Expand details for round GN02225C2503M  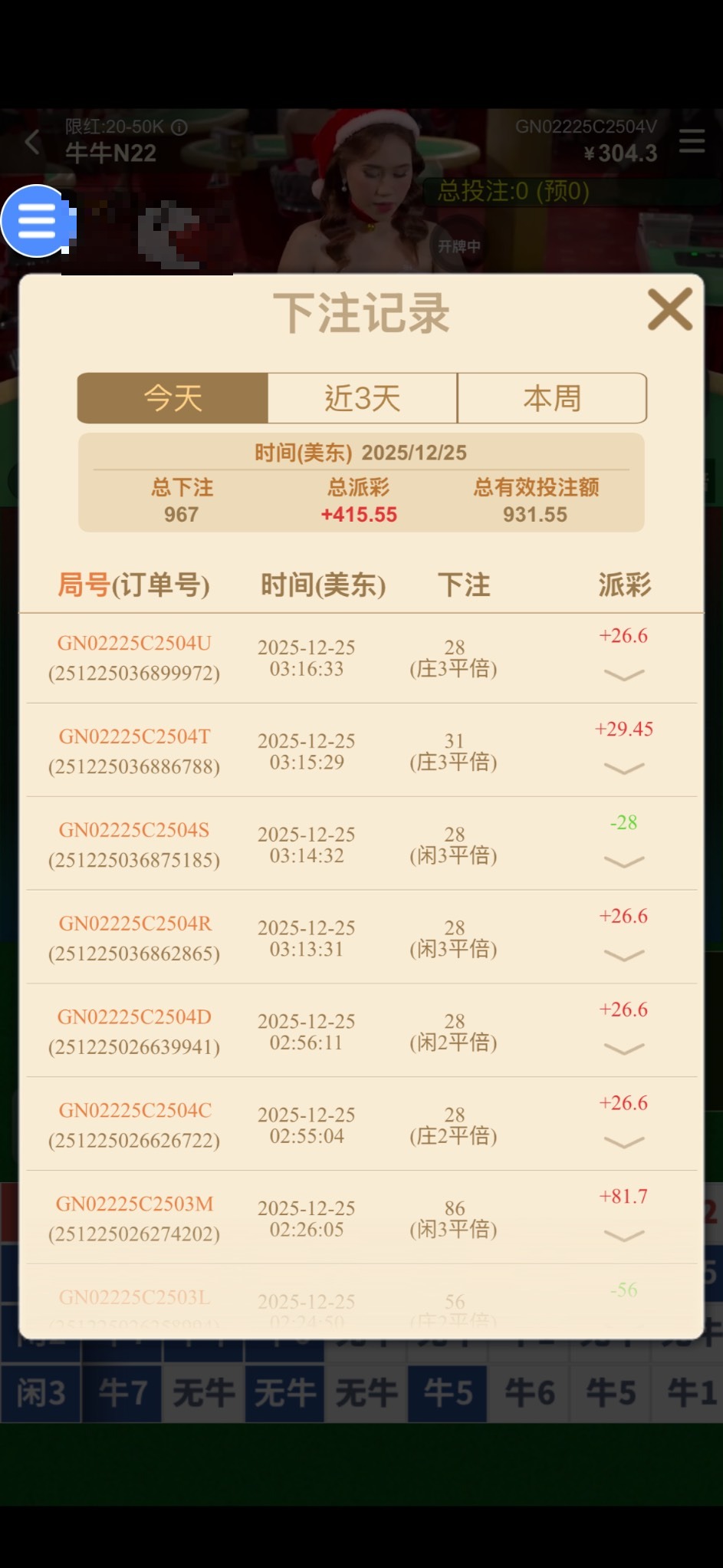623,1237
